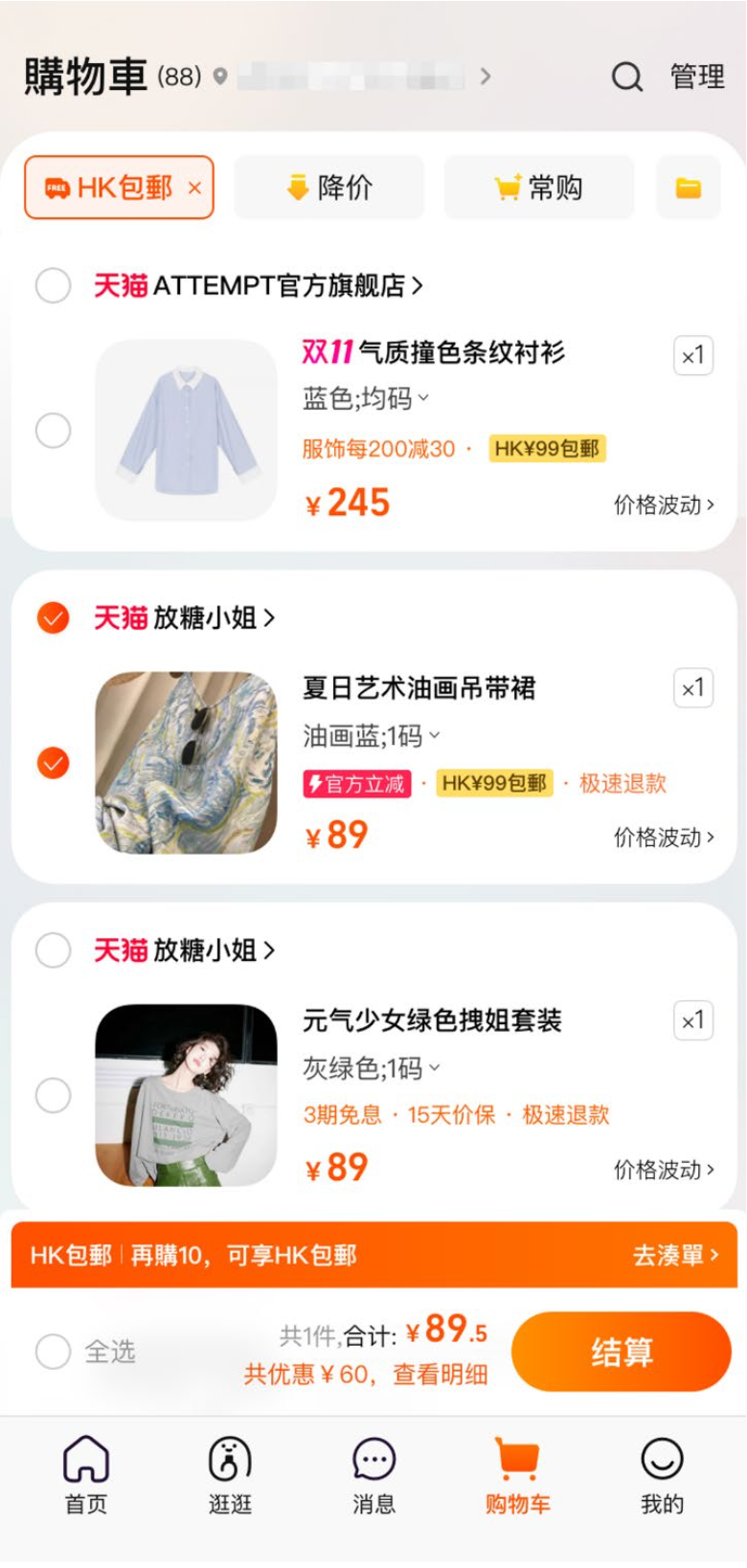Open the 逛逛 (Browse) tab icon

230,1459
